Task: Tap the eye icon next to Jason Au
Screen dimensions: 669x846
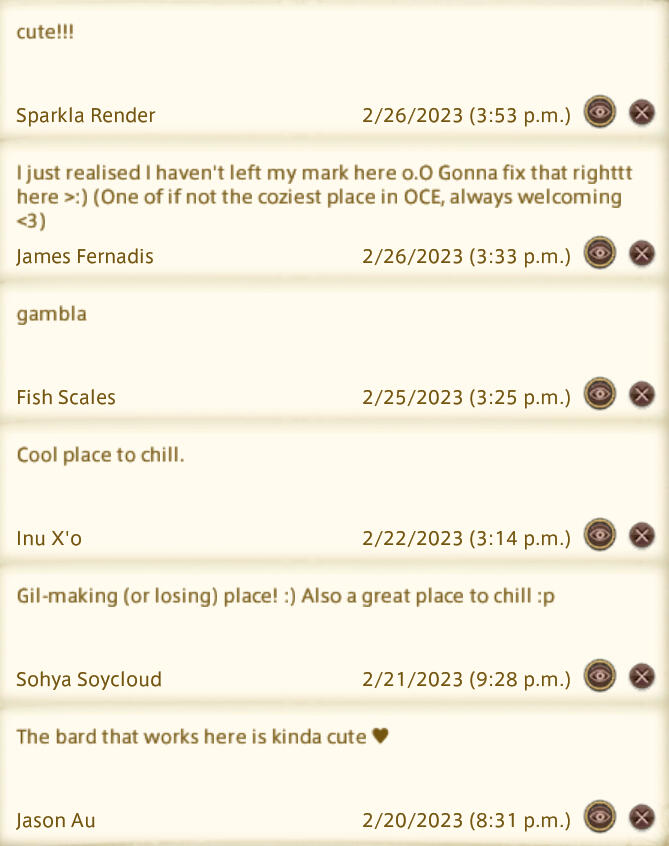Action: 600,817
